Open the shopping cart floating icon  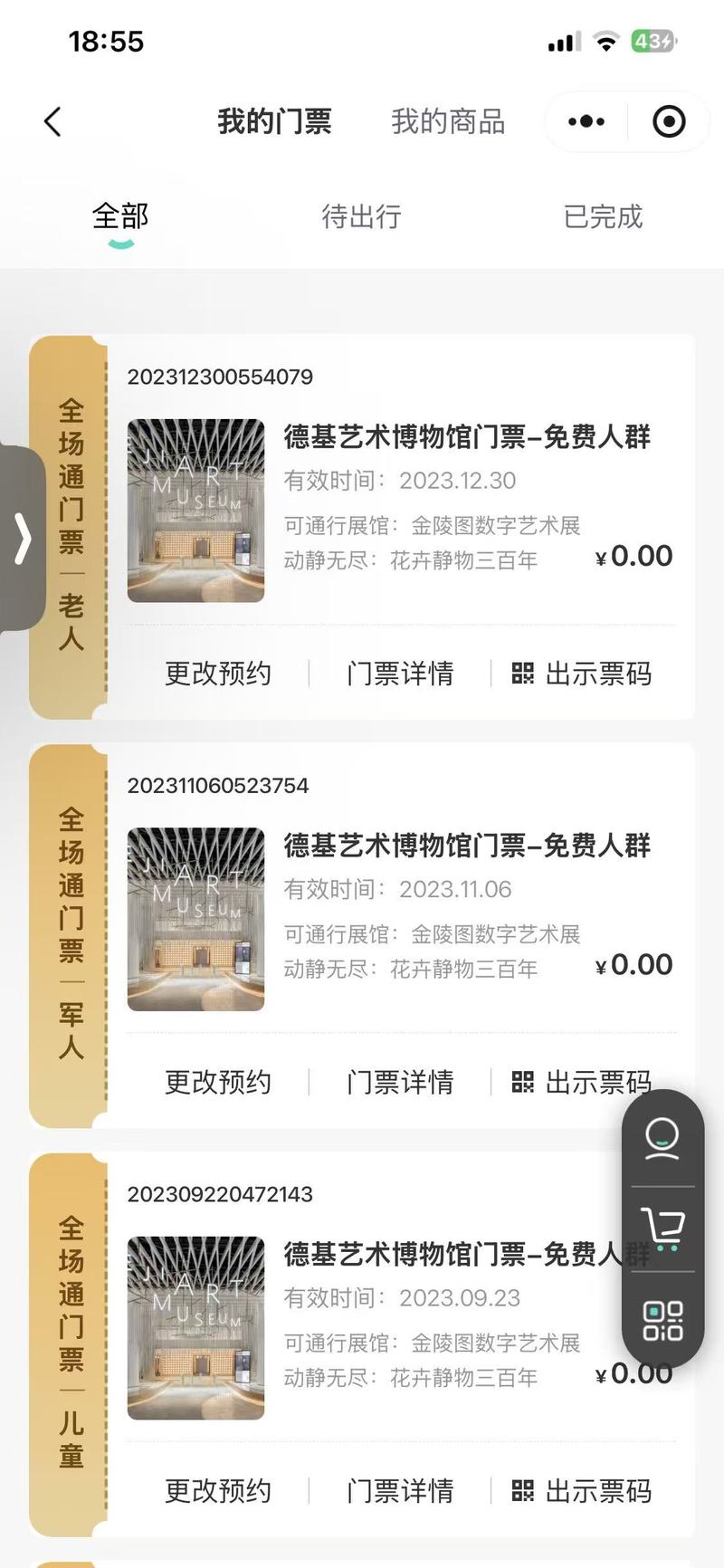pyautogui.click(x=662, y=1229)
